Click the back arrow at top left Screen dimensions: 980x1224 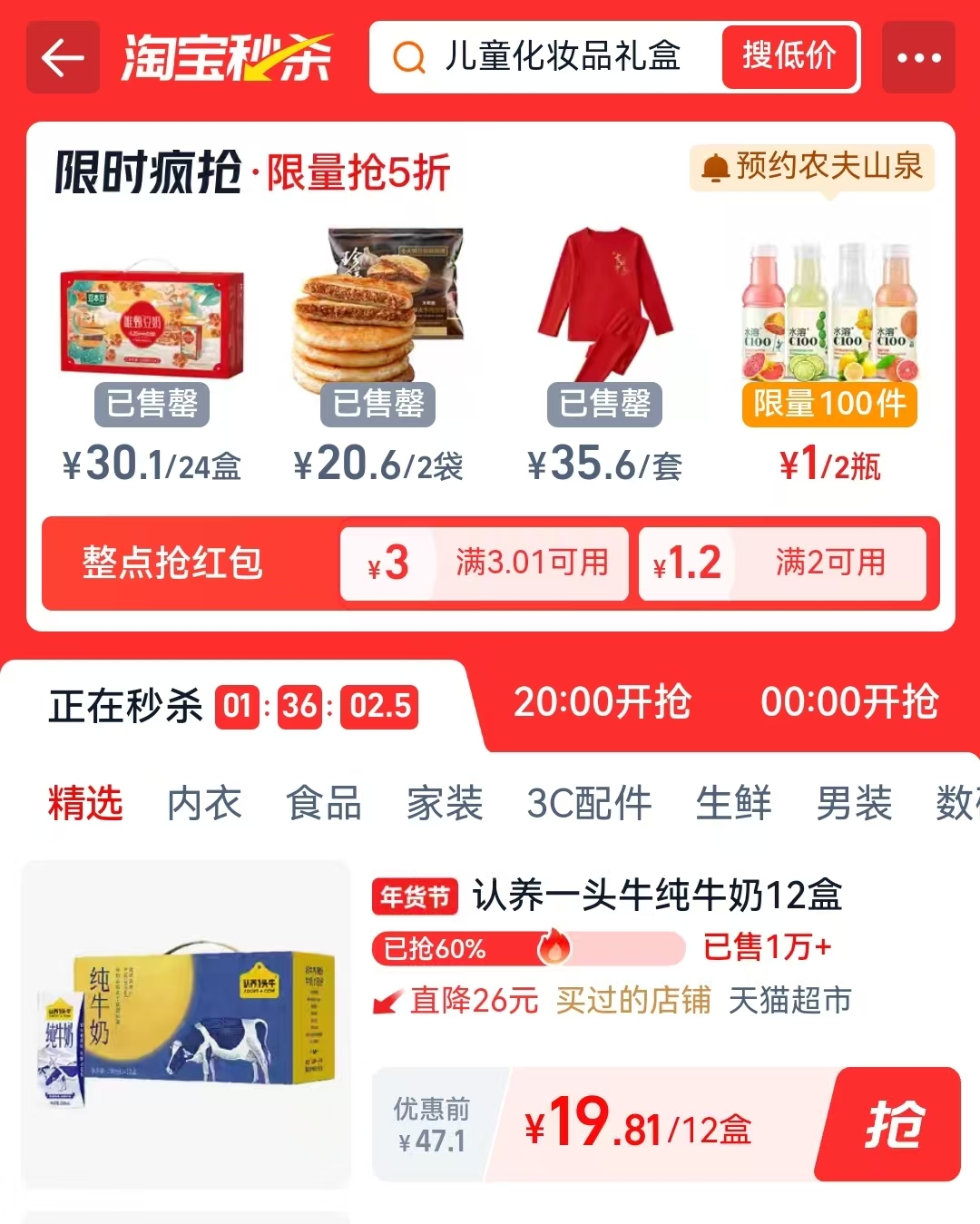tap(62, 57)
